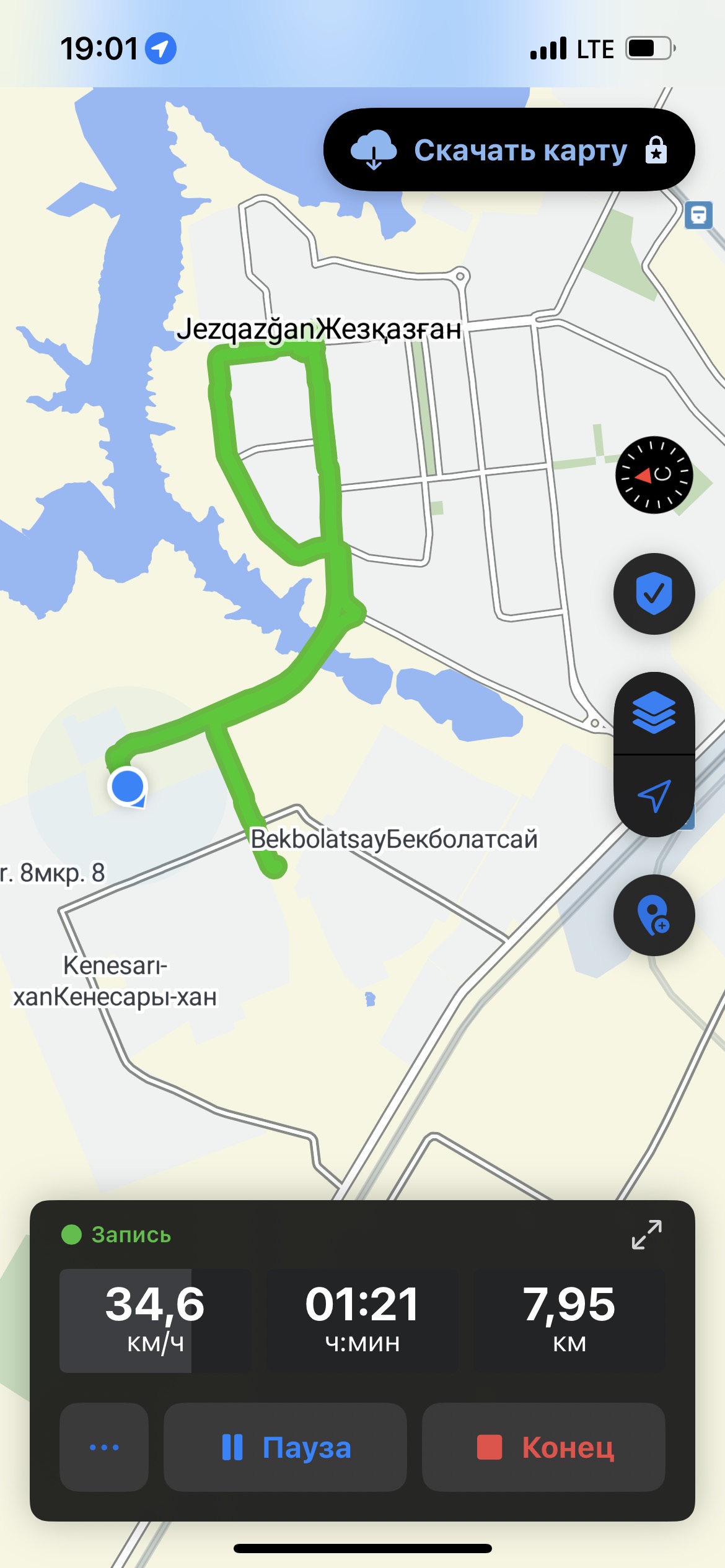The width and height of the screenshot is (725, 1568).
Task: Tap the 34,6 км/ч speed tile
Action: tap(155, 1320)
